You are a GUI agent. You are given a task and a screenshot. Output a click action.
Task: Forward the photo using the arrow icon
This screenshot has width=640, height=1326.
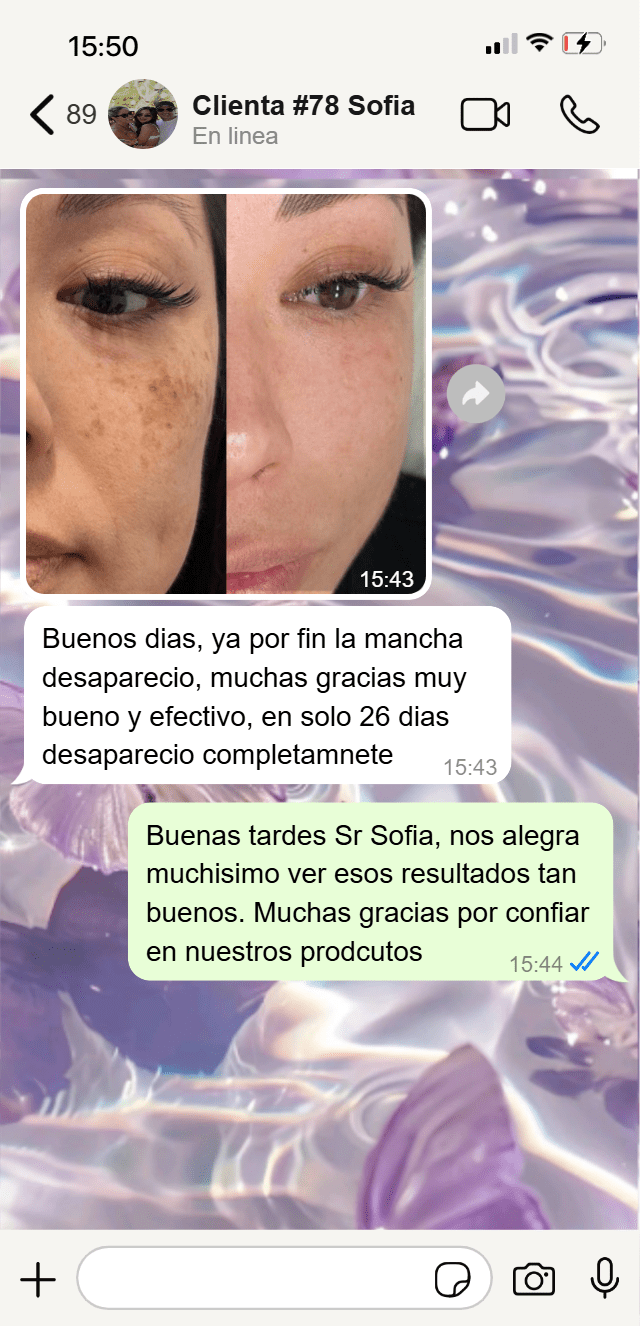coord(476,395)
